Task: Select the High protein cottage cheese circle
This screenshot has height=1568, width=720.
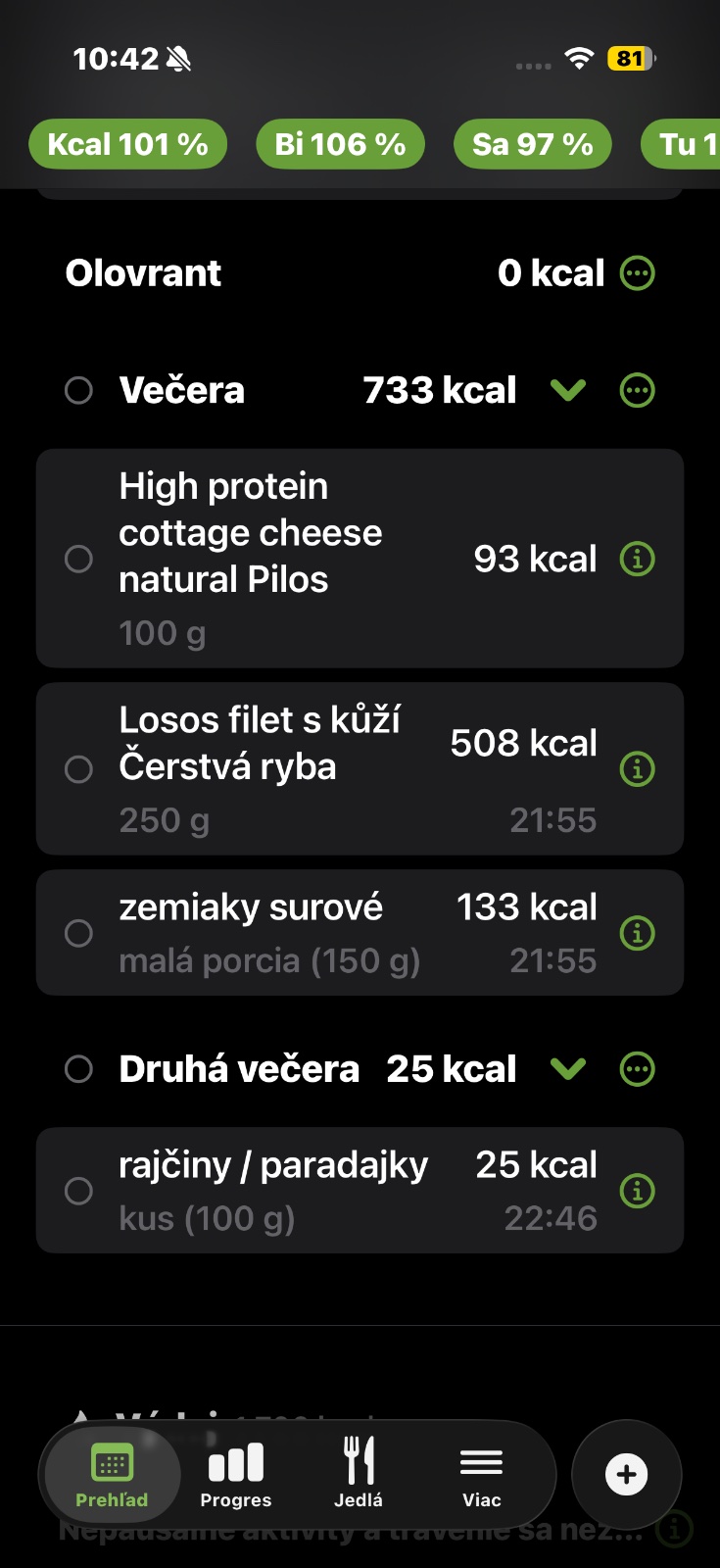Action: (x=78, y=560)
